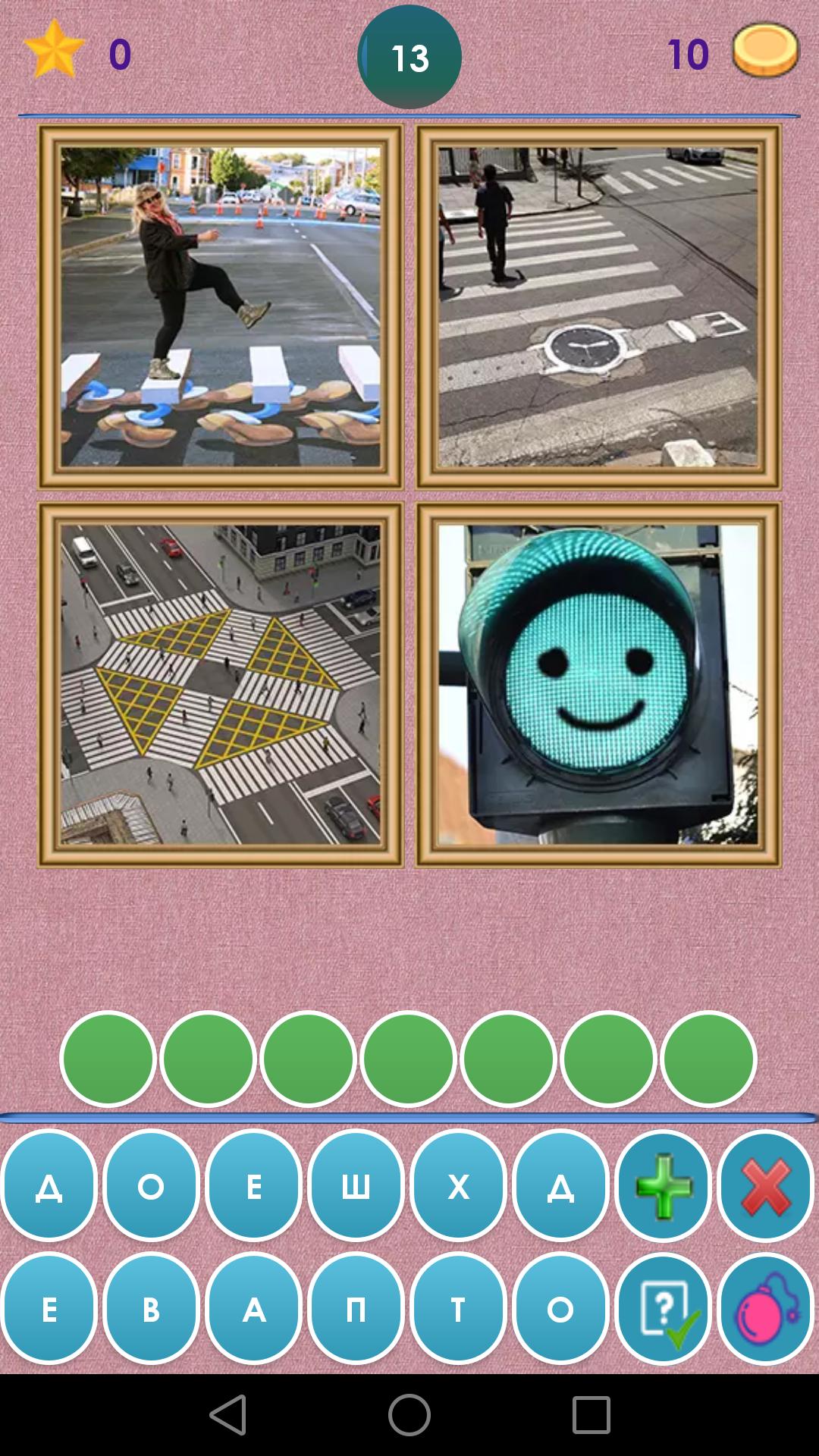
Task: Choose the letter П key
Action: (x=356, y=1309)
